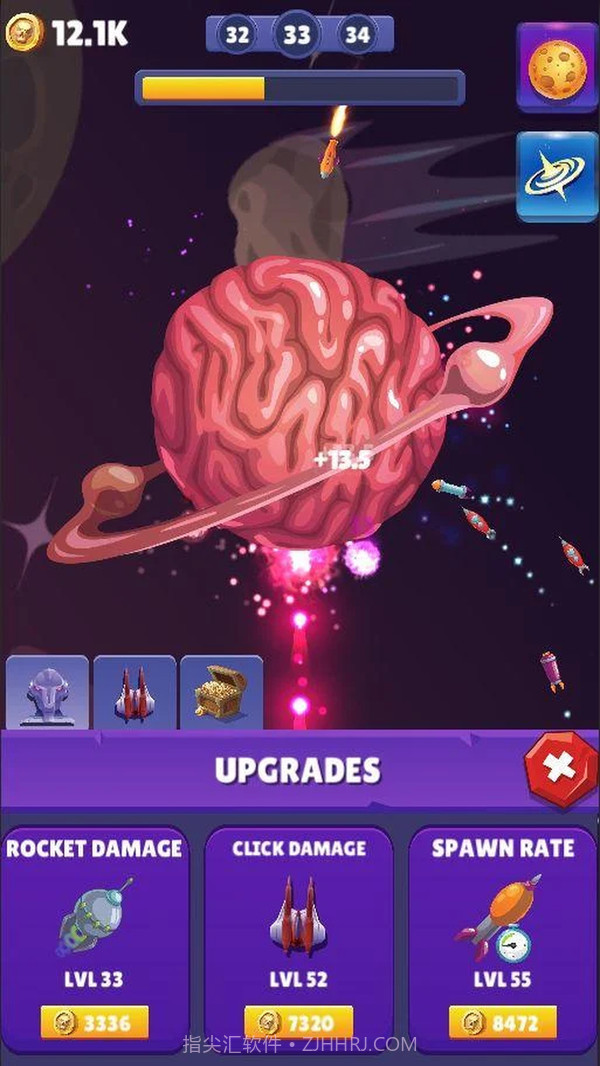The height and width of the screenshot is (1066, 600).
Task: Buy Spawn Rate upgrade for 8472
Action: (x=503, y=1022)
